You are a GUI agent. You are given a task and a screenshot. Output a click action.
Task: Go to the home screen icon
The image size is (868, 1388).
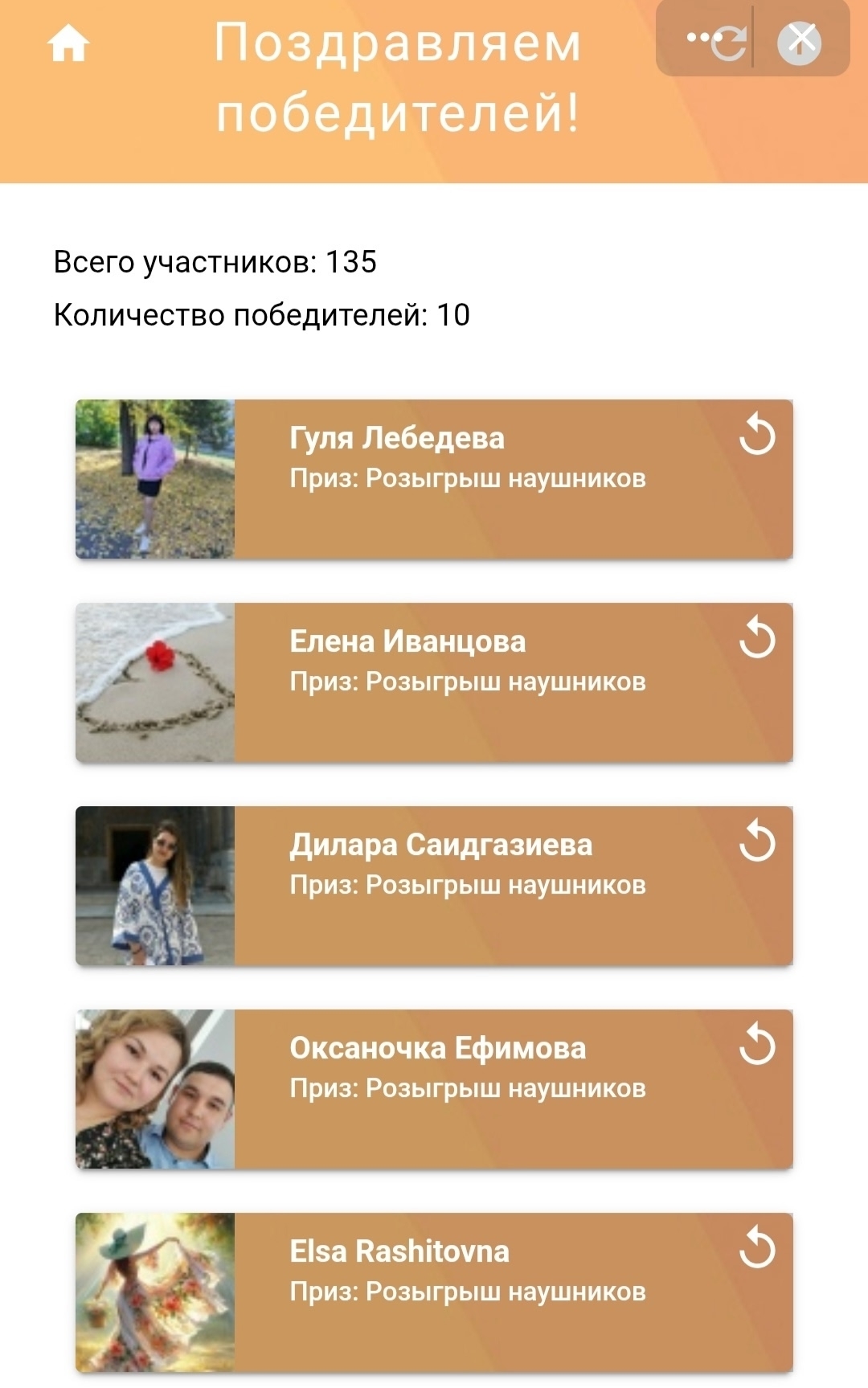click(68, 43)
